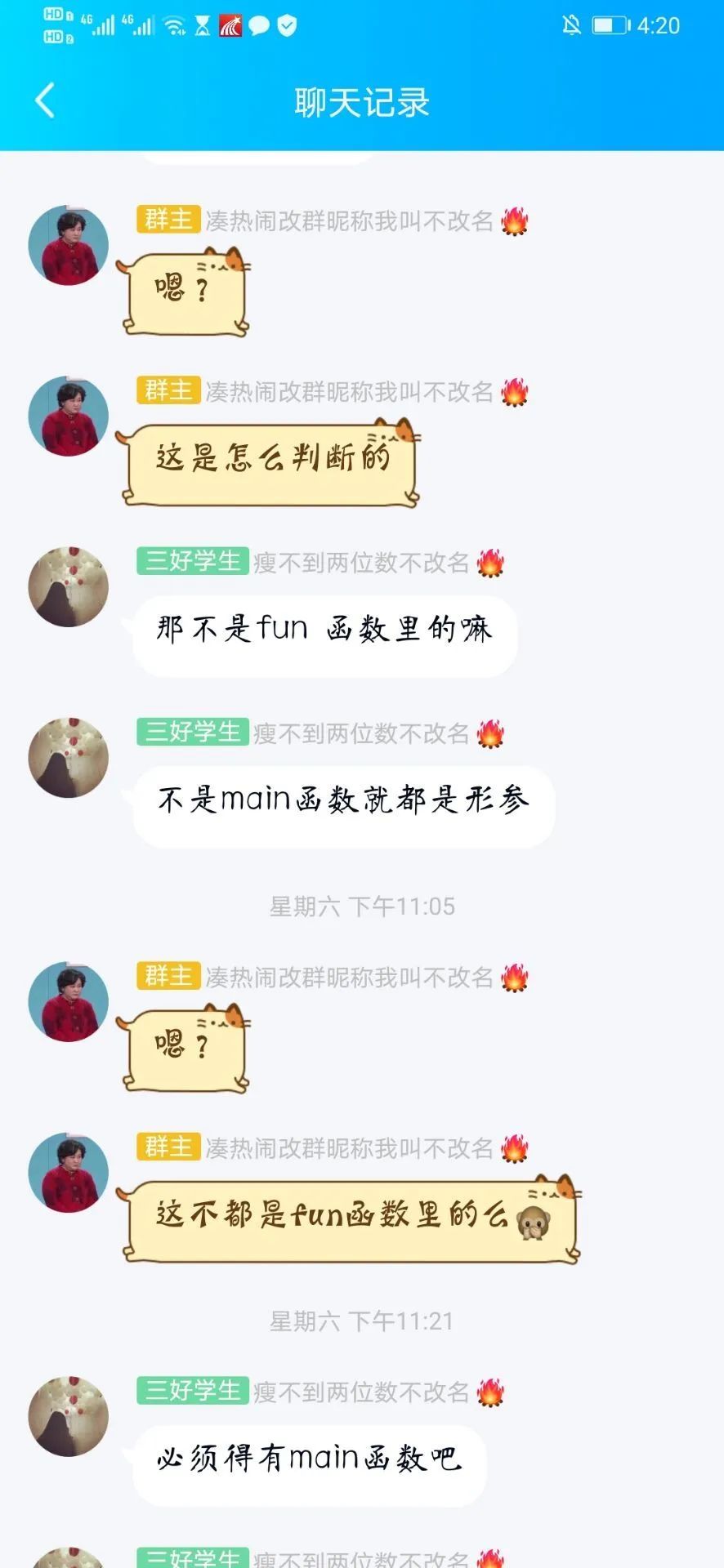This screenshot has height=1568, width=724.
Task: Tap the avatar beside 这是怎么判断的
Action: pyautogui.click(x=69, y=416)
